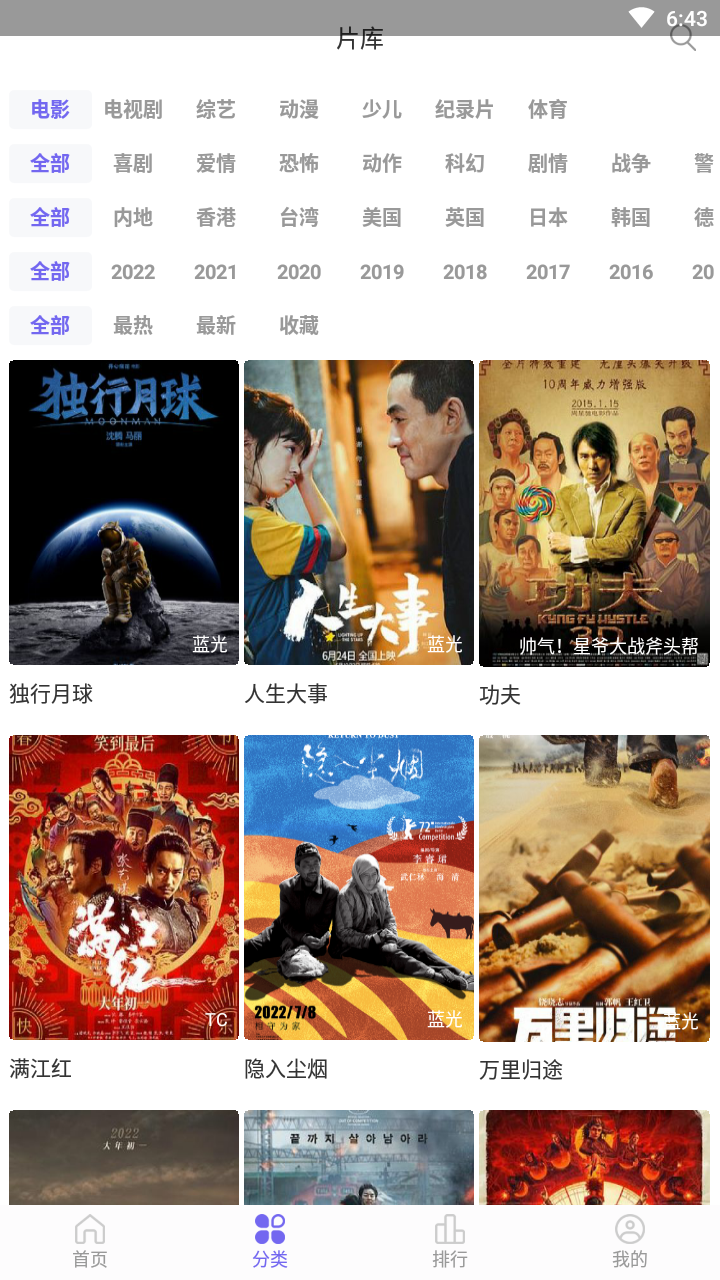The width and height of the screenshot is (720, 1280).
Task: Filter movies by year 2022
Action: (133, 272)
